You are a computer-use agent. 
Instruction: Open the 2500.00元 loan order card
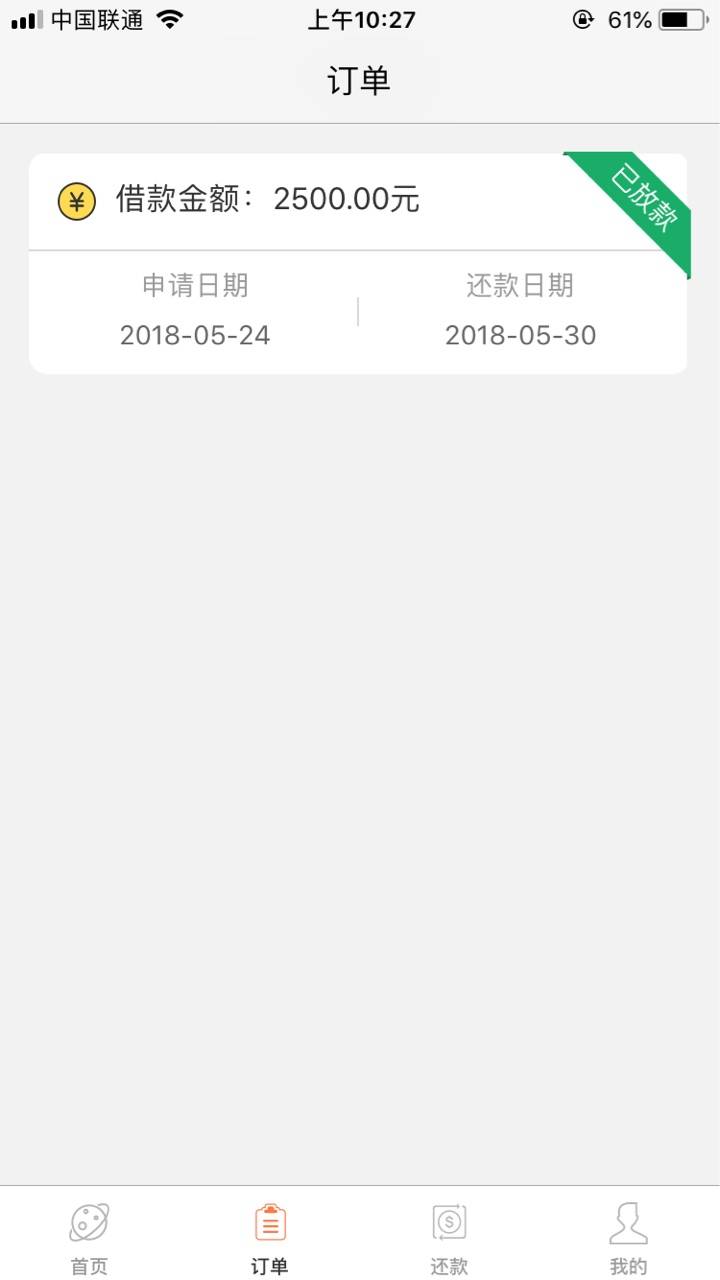click(358, 264)
